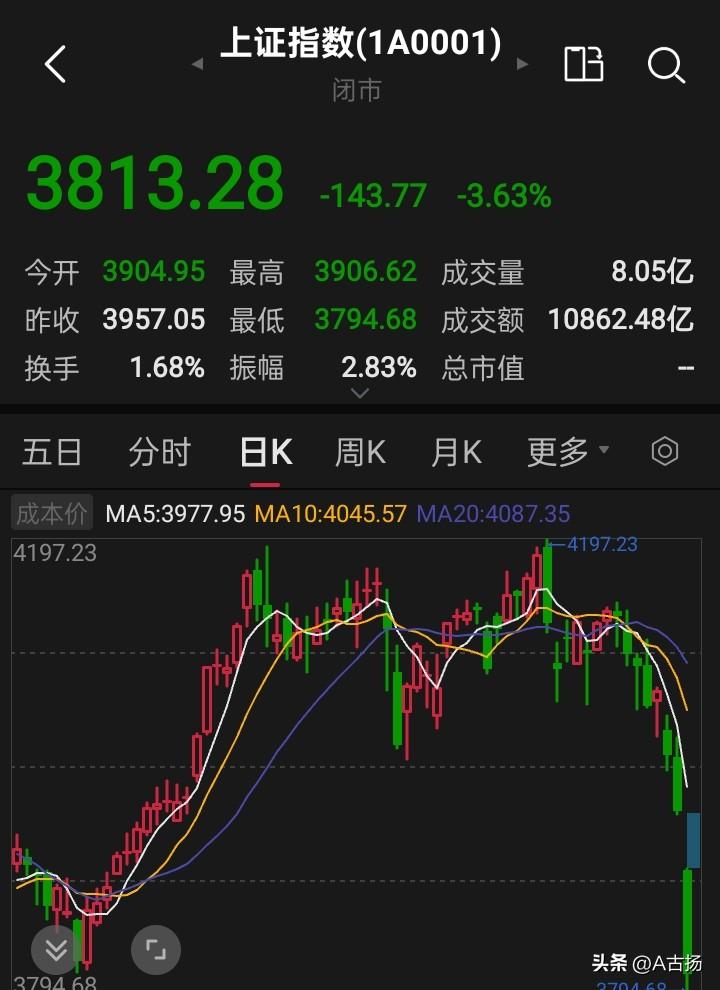This screenshot has height=990, width=720.
Task: Open search with the magnifier icon
Action: pos(665,66)
